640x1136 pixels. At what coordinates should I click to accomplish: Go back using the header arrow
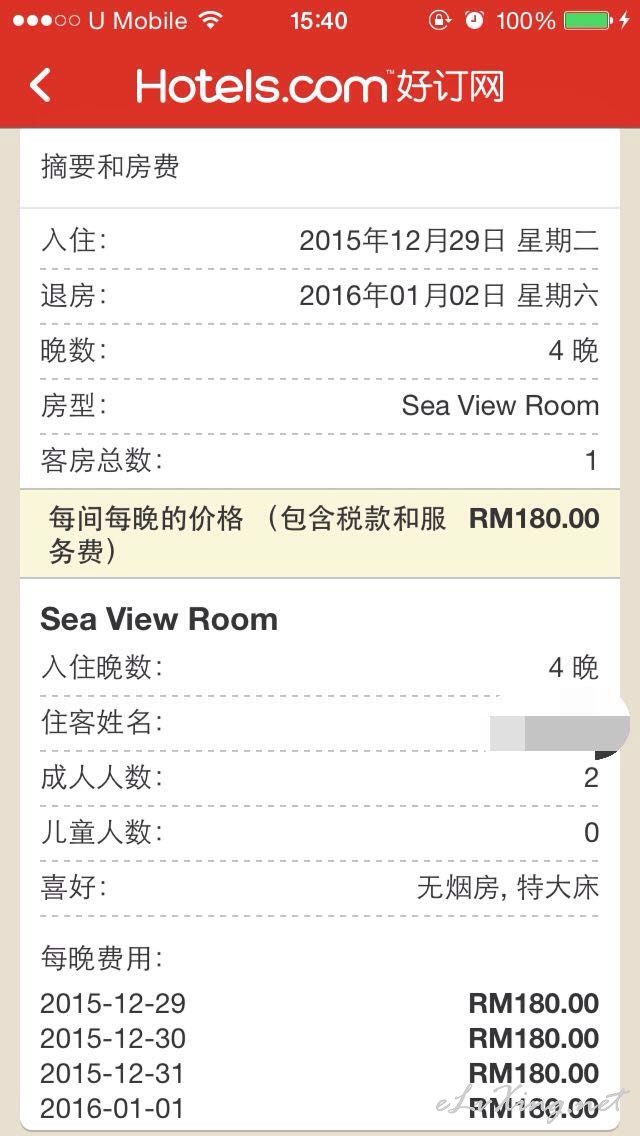tap(40, 86)
